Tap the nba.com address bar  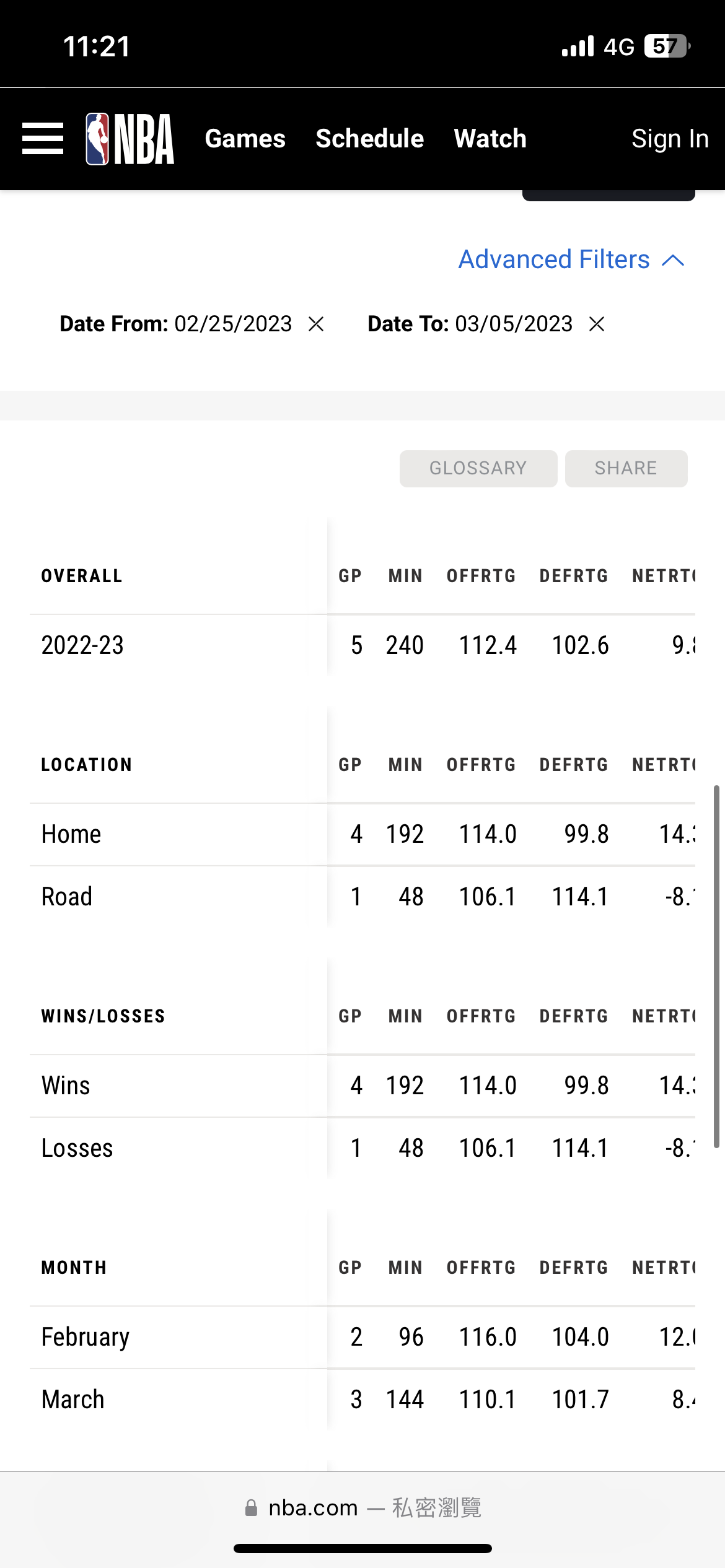pos(362,1508)
